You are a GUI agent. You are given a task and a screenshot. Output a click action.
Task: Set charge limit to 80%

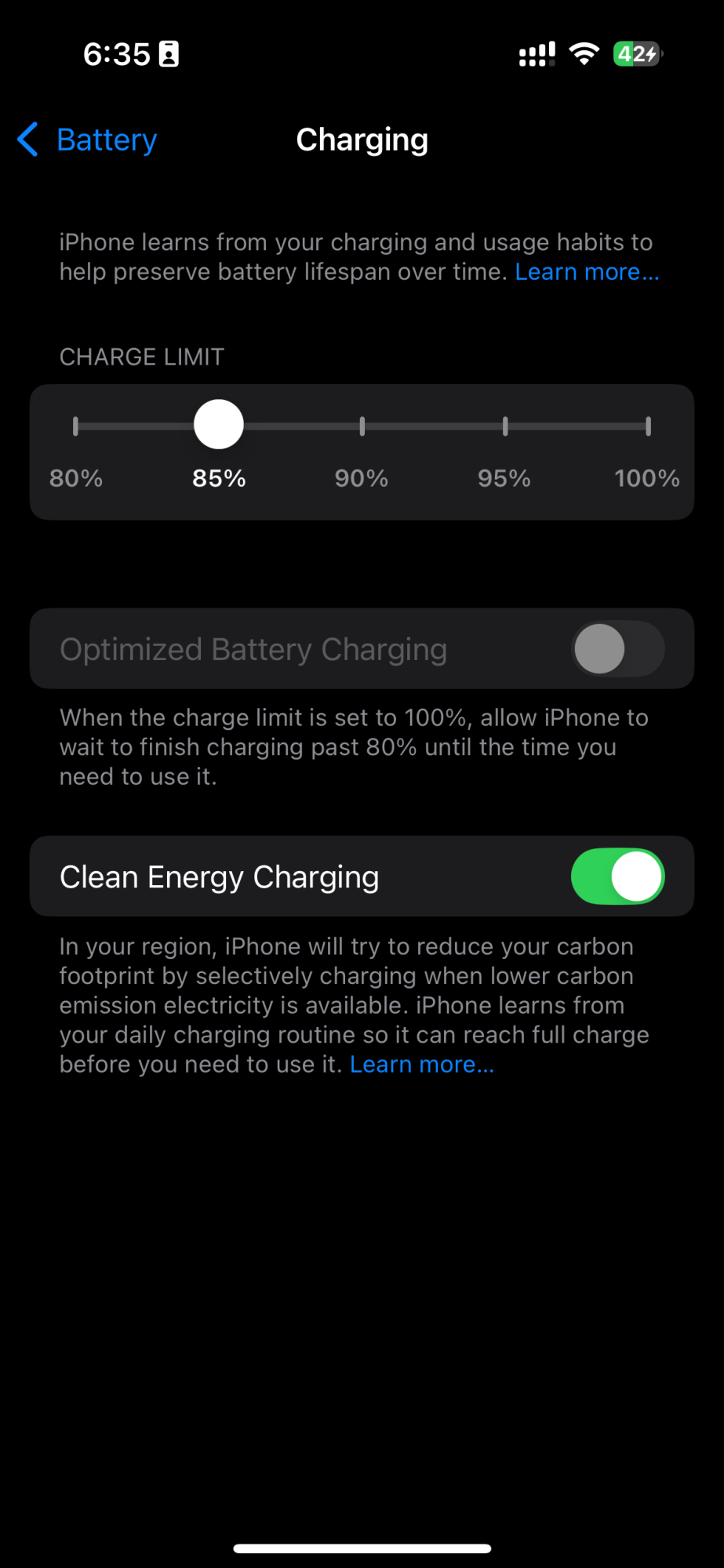75,426
